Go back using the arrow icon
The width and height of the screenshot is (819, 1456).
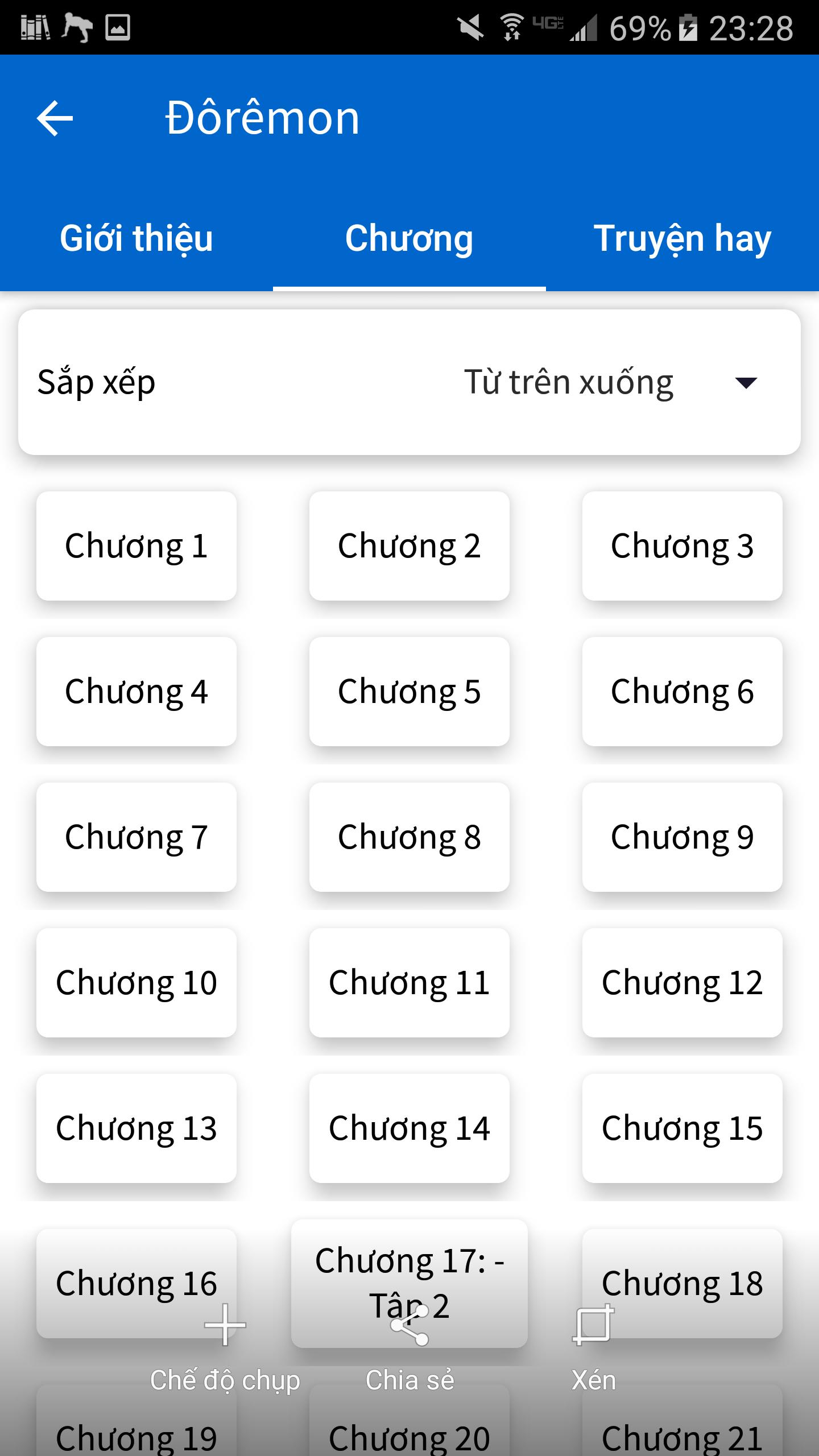point(55,118)
